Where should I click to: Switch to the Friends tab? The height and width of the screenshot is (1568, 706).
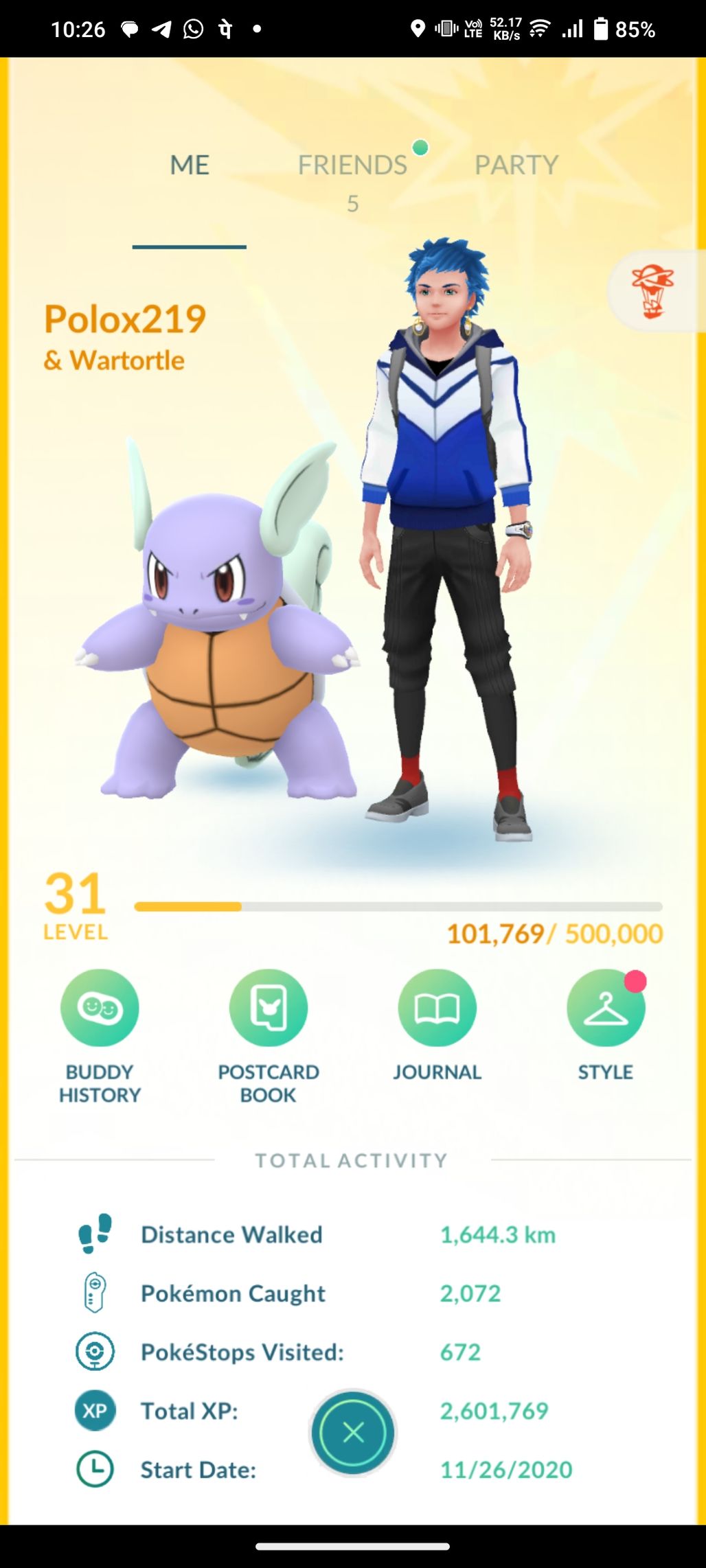pos(352,165)
